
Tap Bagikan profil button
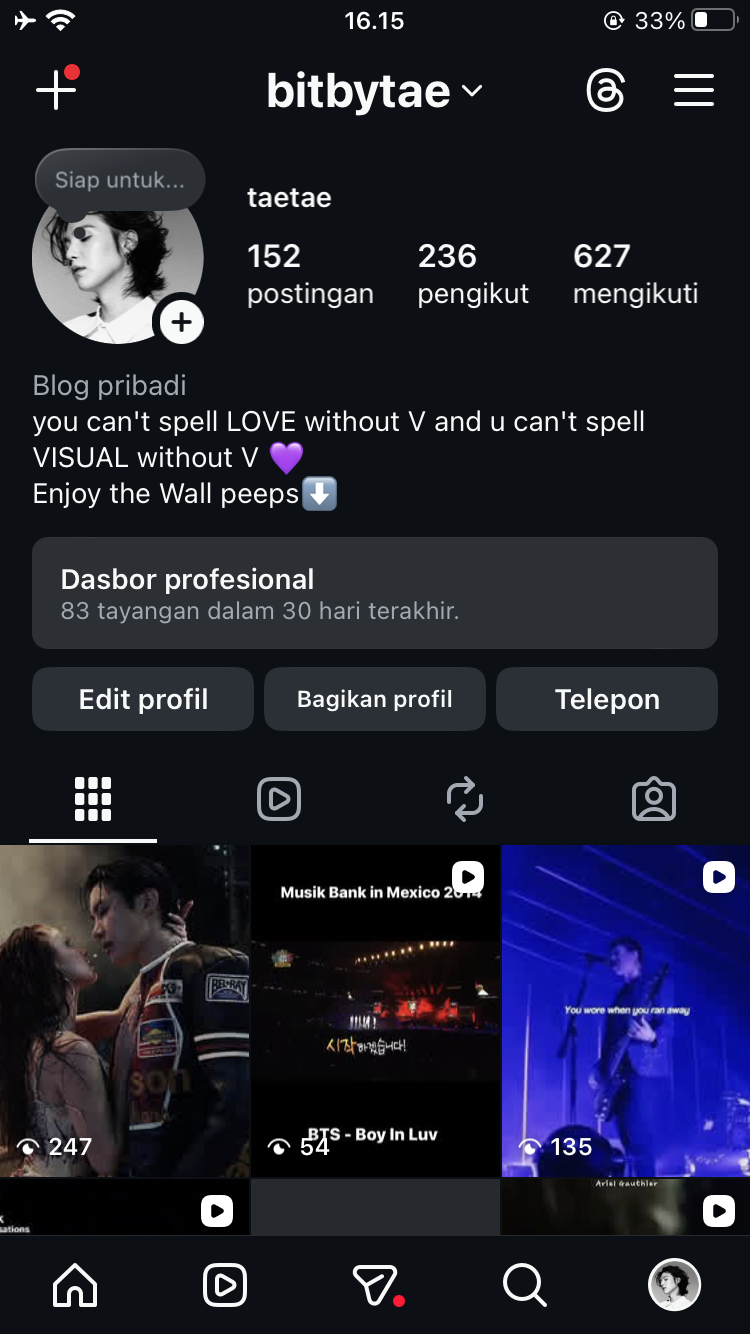click(375, 699)
